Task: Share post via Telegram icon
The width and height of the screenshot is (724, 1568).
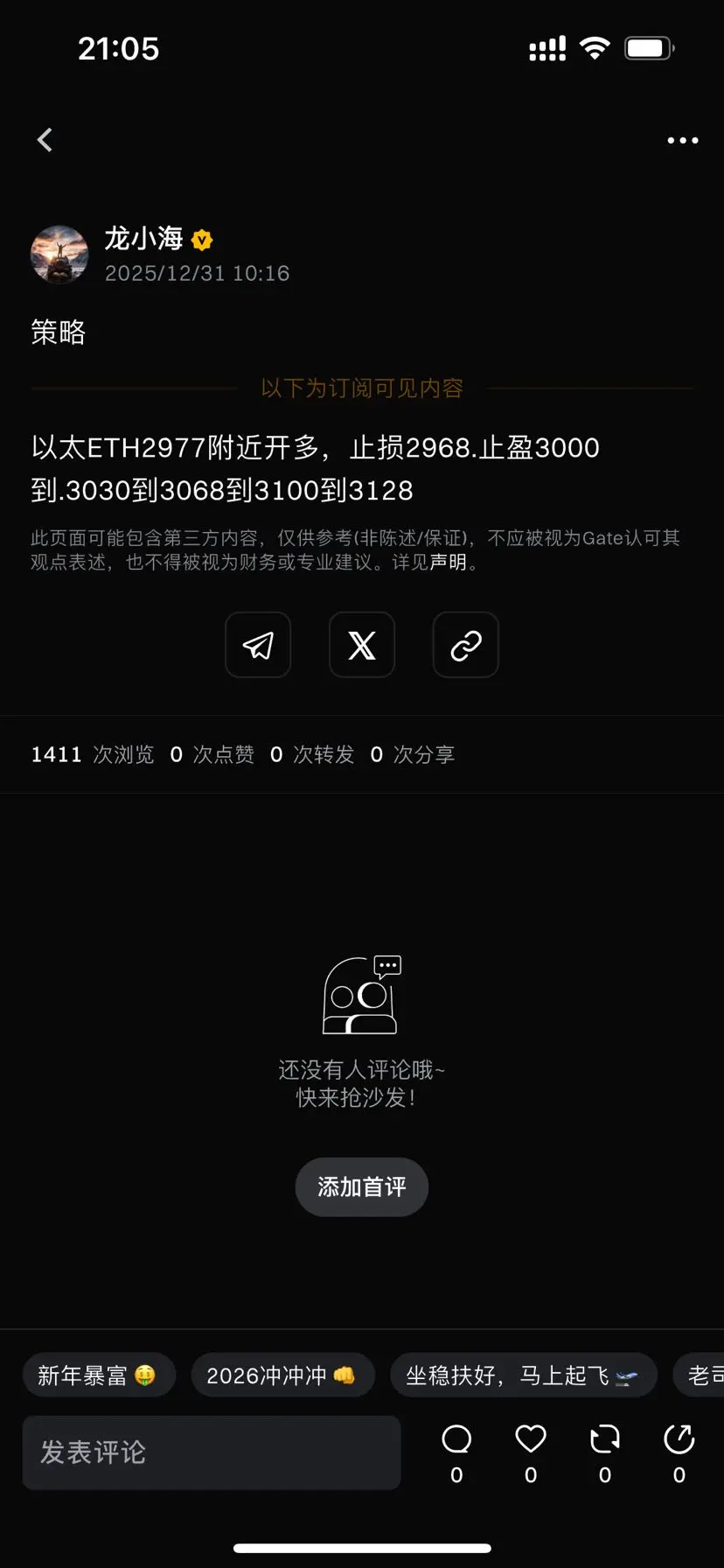Action: click(x=258, y=645)
